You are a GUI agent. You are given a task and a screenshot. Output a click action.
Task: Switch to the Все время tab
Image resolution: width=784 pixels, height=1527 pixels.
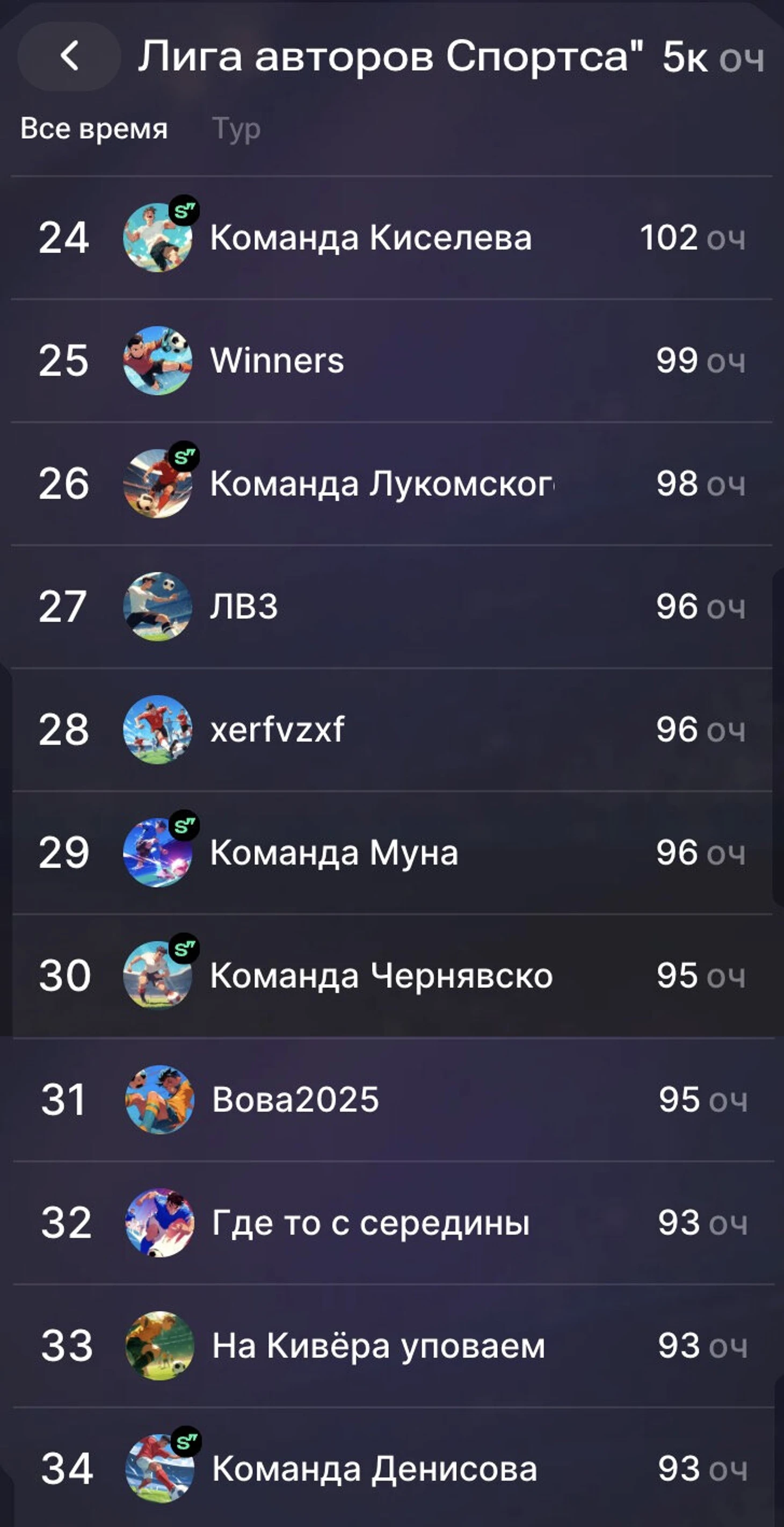pos(93,128)
